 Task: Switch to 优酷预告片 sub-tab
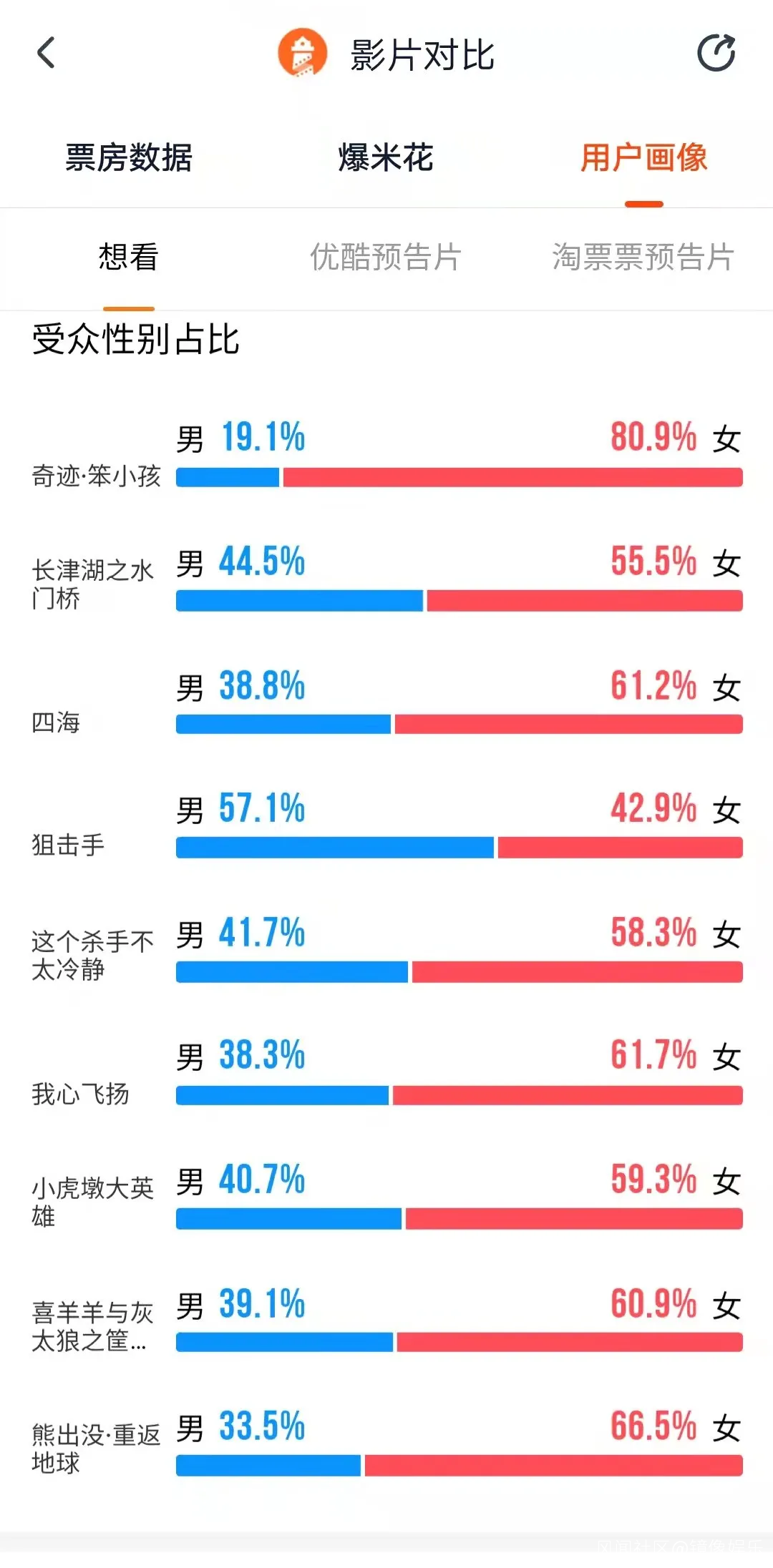tap(386, 257)
